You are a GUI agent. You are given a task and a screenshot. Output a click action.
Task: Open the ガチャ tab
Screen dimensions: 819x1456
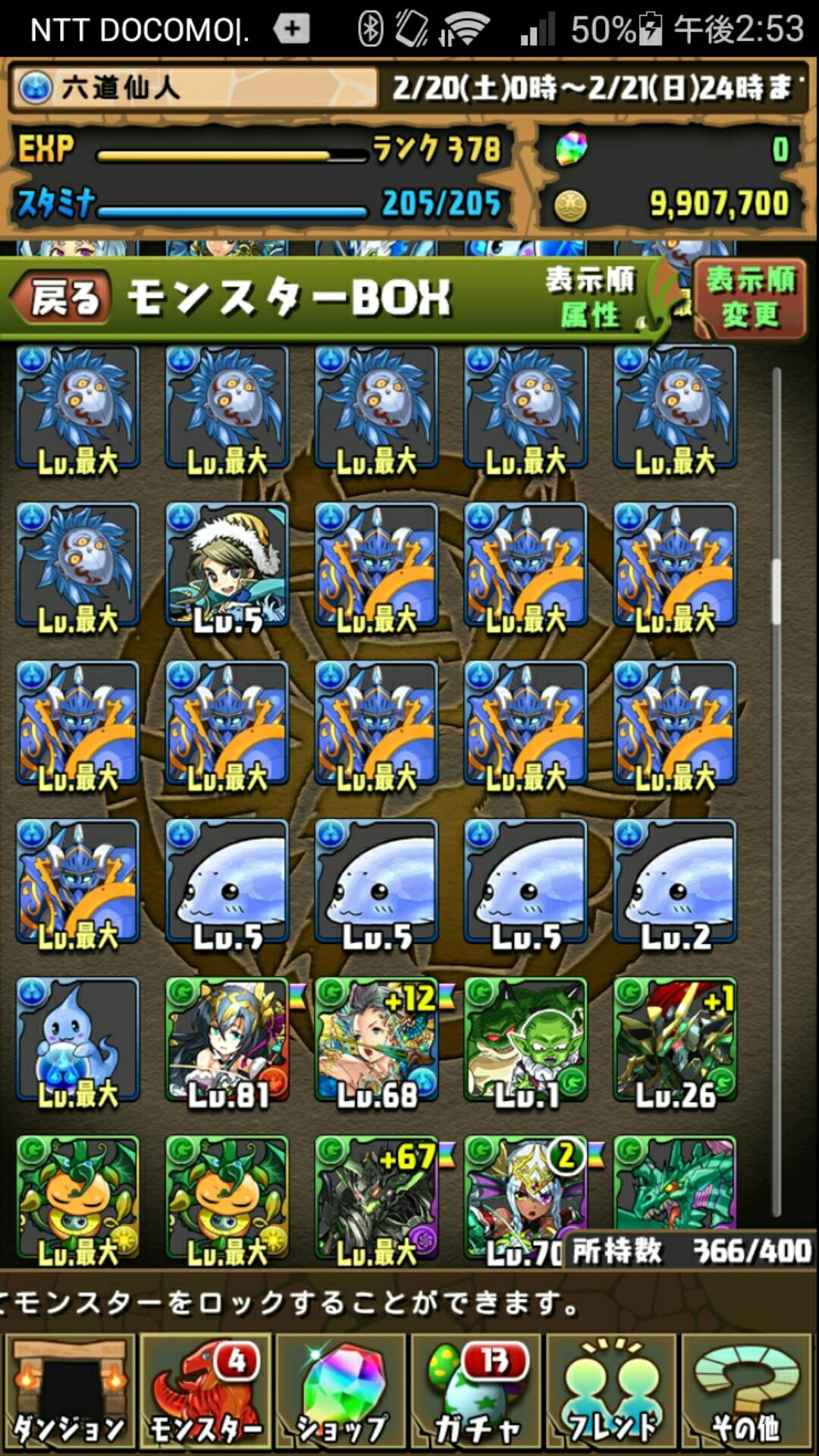(478, 1394)
